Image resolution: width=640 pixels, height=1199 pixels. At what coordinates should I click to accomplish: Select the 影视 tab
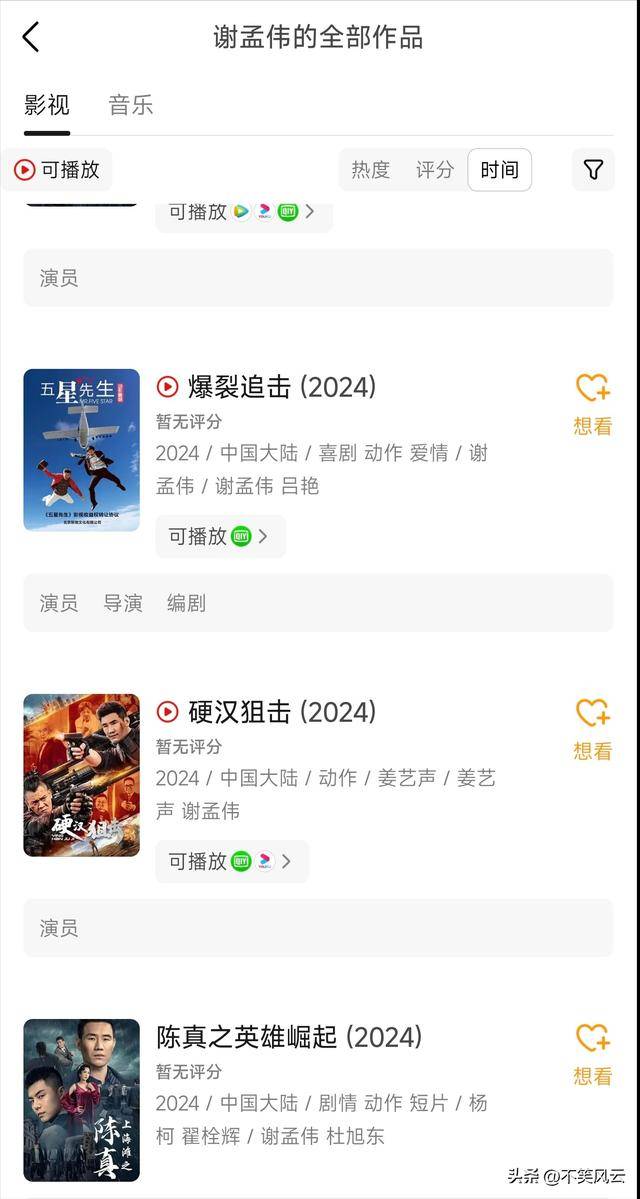[x=47, y=105]
